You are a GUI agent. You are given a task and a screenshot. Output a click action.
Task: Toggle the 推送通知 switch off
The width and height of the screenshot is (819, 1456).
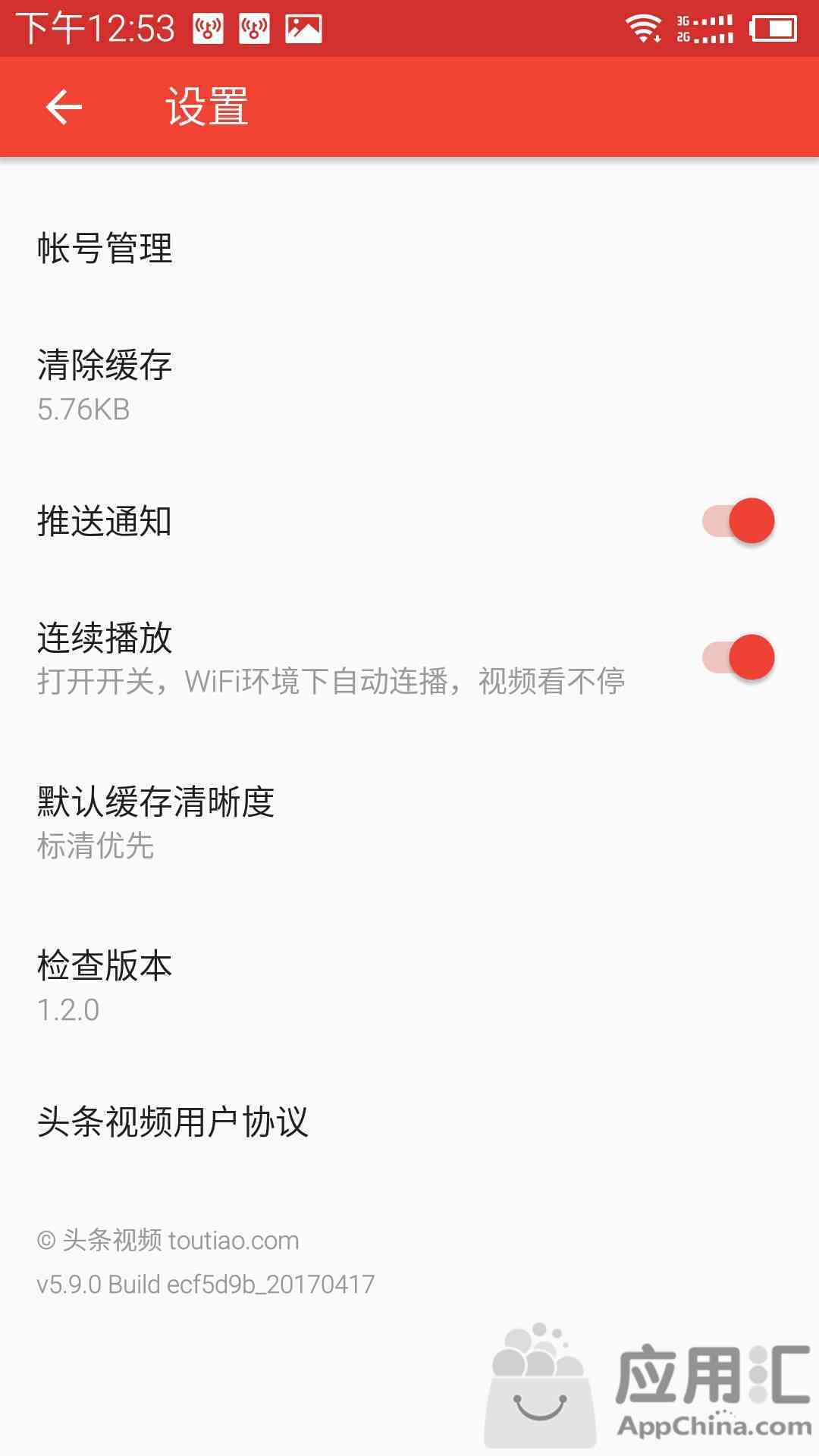(x=738, y=521)
